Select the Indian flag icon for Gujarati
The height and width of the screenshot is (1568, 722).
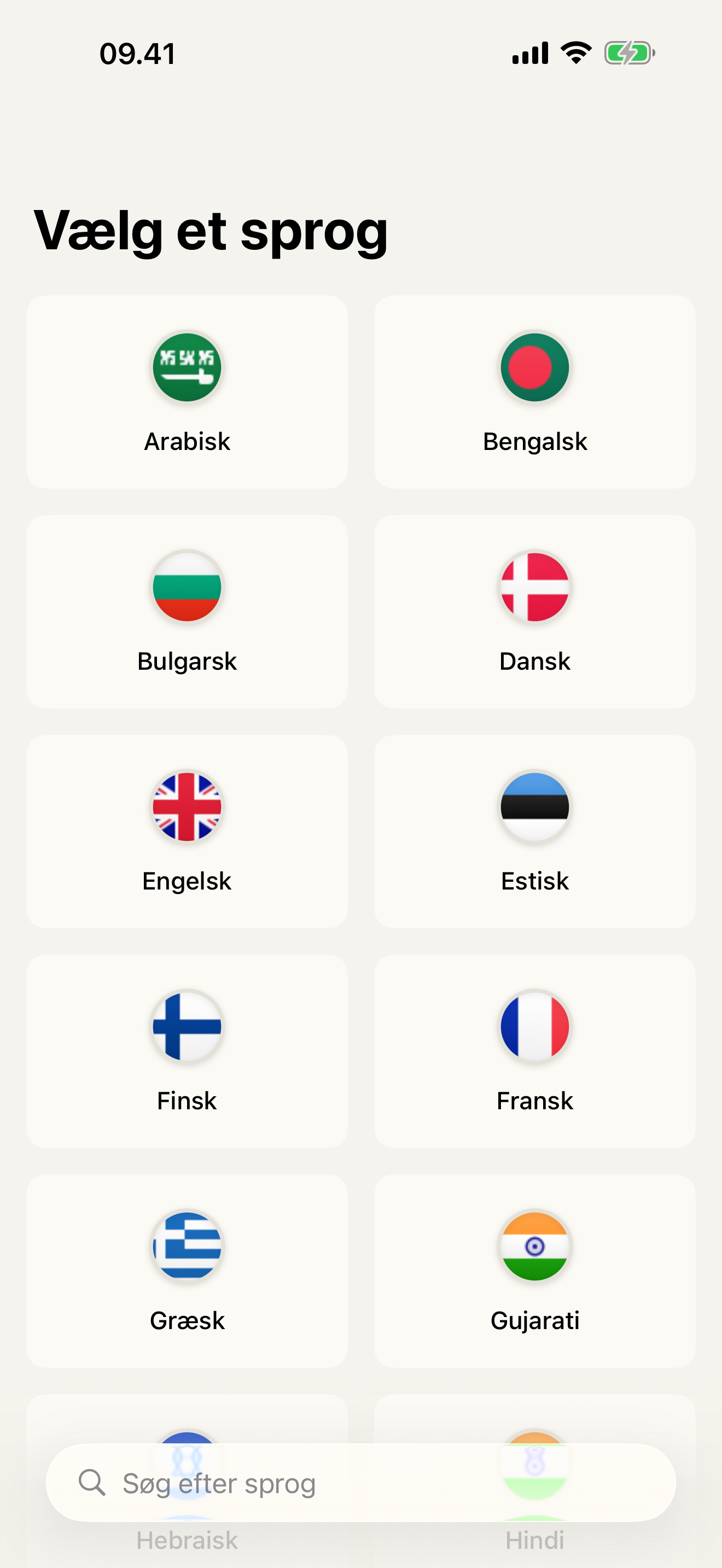point(534,1245)
